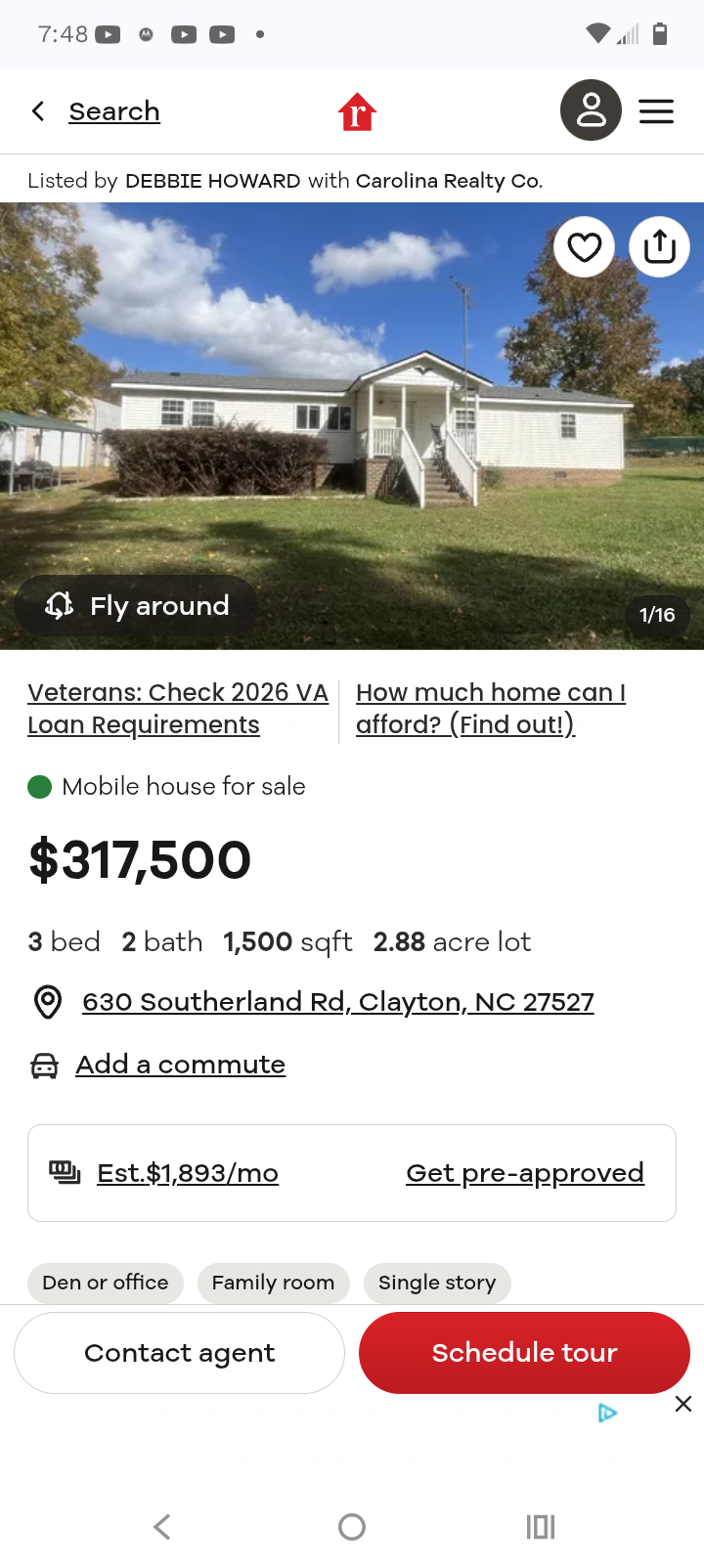The width and height of the screenshot is (704, 1568).
Task: Open the listing photo gallery
Action: [x=352, y=411]
